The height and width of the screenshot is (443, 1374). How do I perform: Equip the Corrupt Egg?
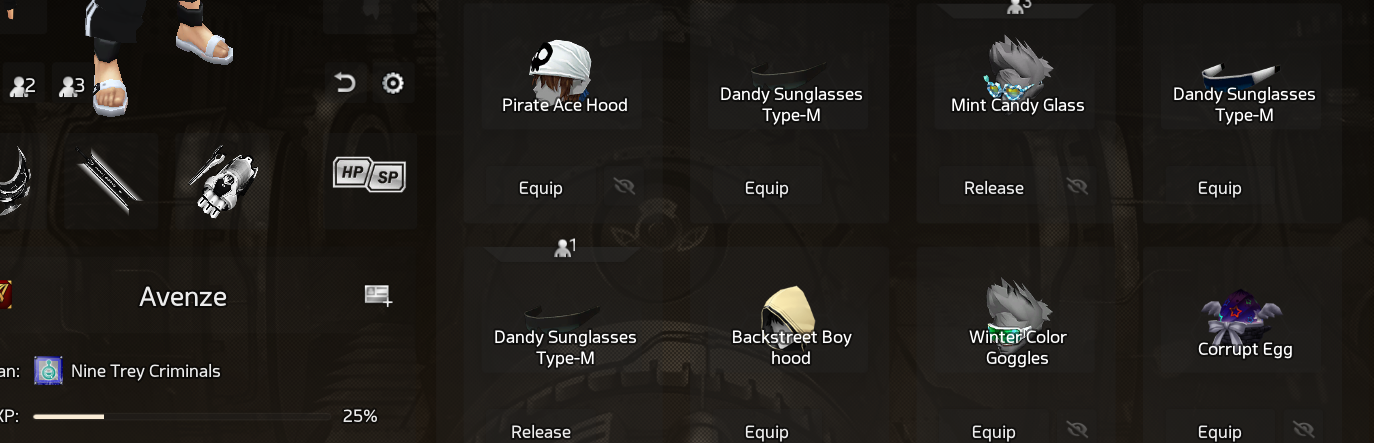[1219, 432]
